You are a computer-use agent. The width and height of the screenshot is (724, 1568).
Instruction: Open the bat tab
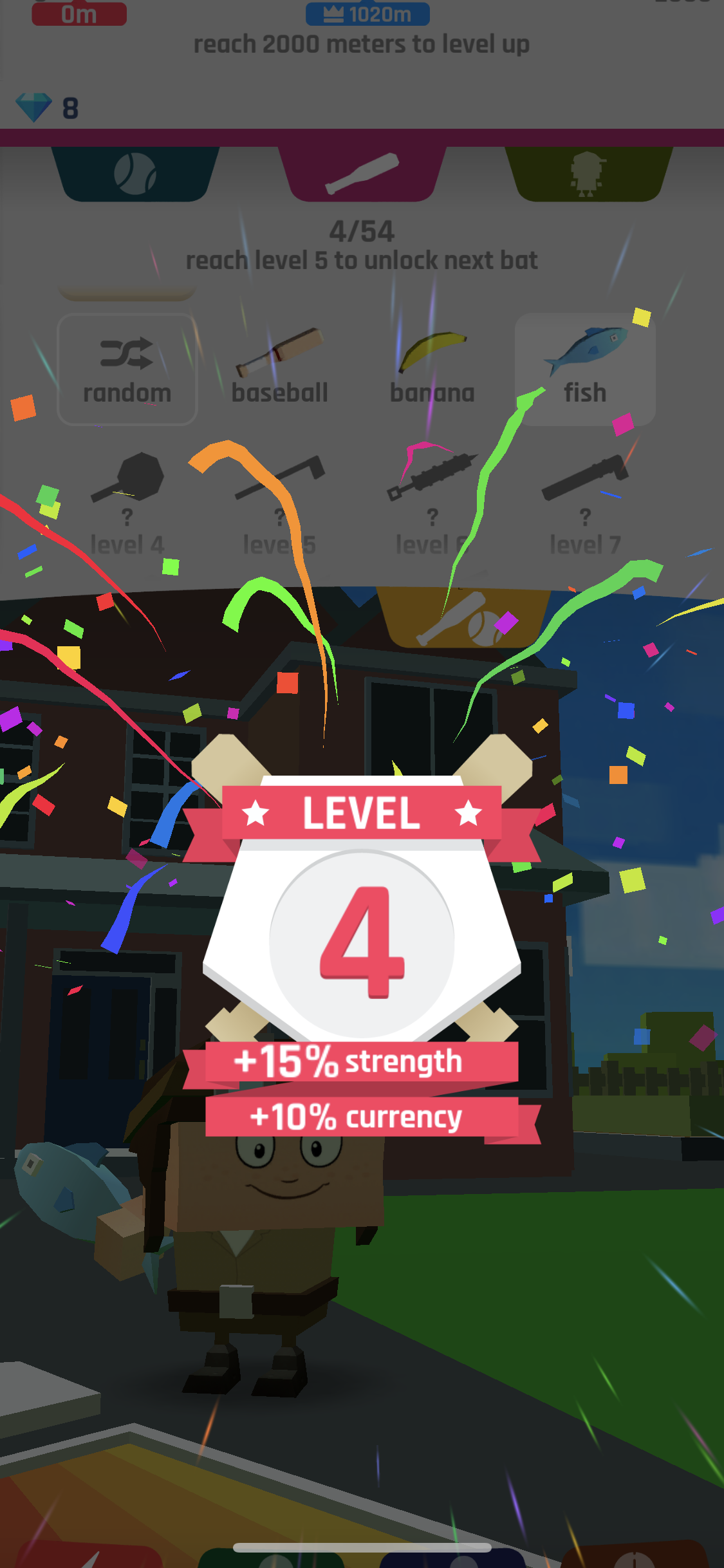tap(362, 174)
